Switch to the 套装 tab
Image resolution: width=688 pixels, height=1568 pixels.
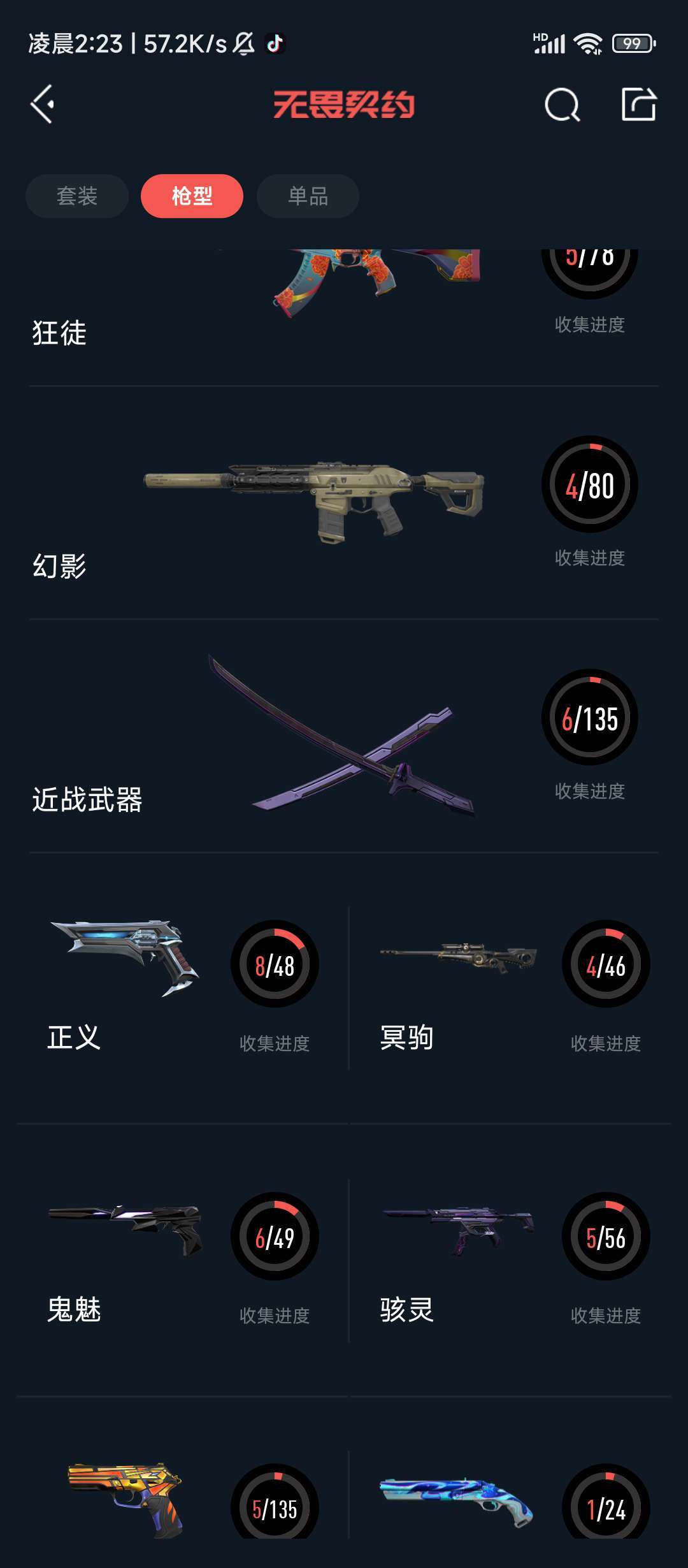(x=77, y=196)
